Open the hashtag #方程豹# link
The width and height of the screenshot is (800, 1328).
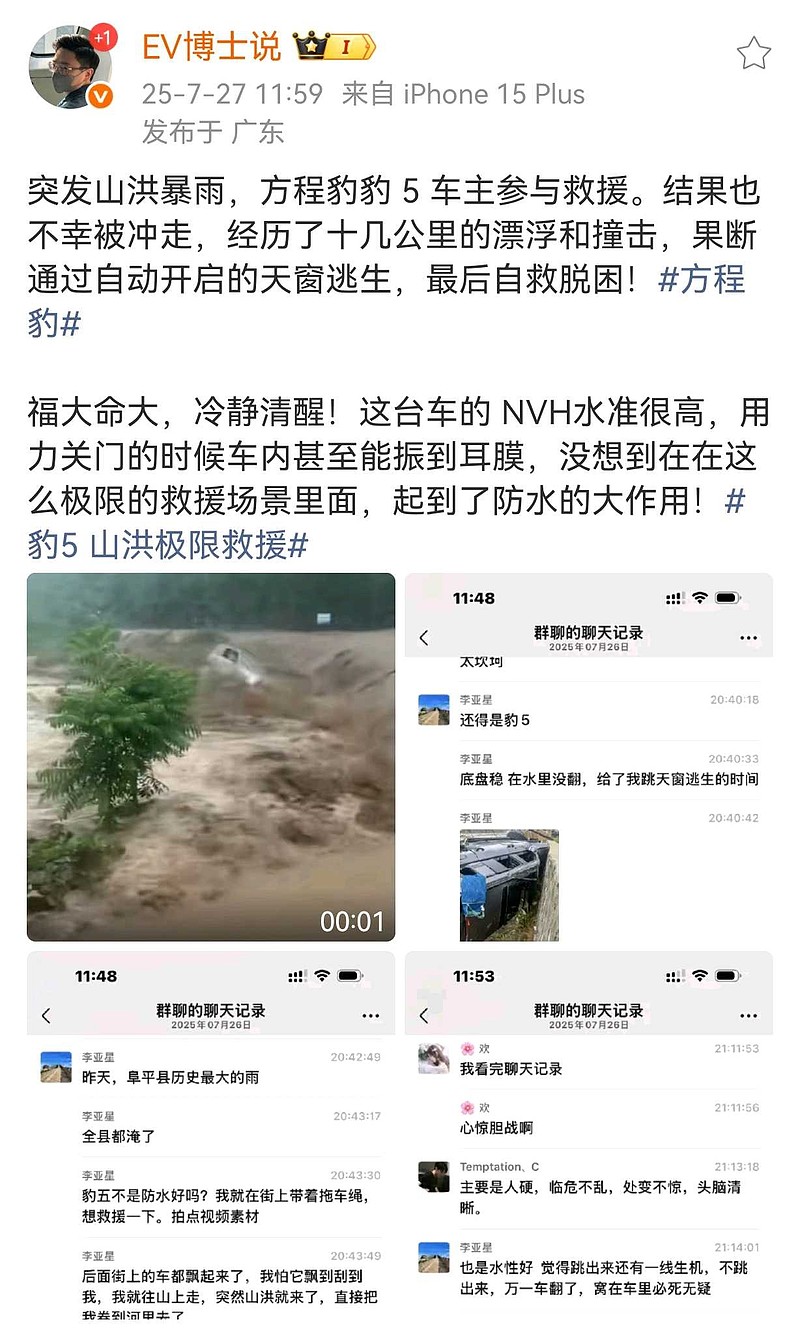[709, 283]
